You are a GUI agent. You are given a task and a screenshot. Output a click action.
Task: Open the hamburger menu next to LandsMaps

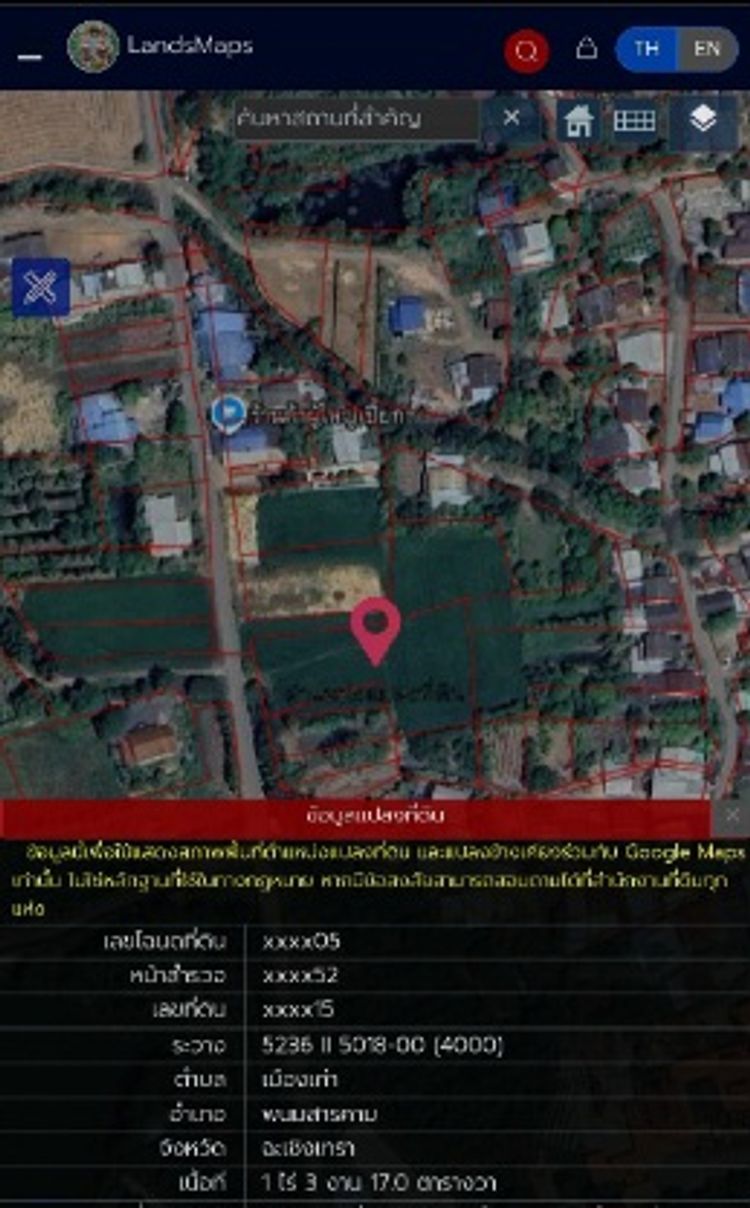click(30, 56)
